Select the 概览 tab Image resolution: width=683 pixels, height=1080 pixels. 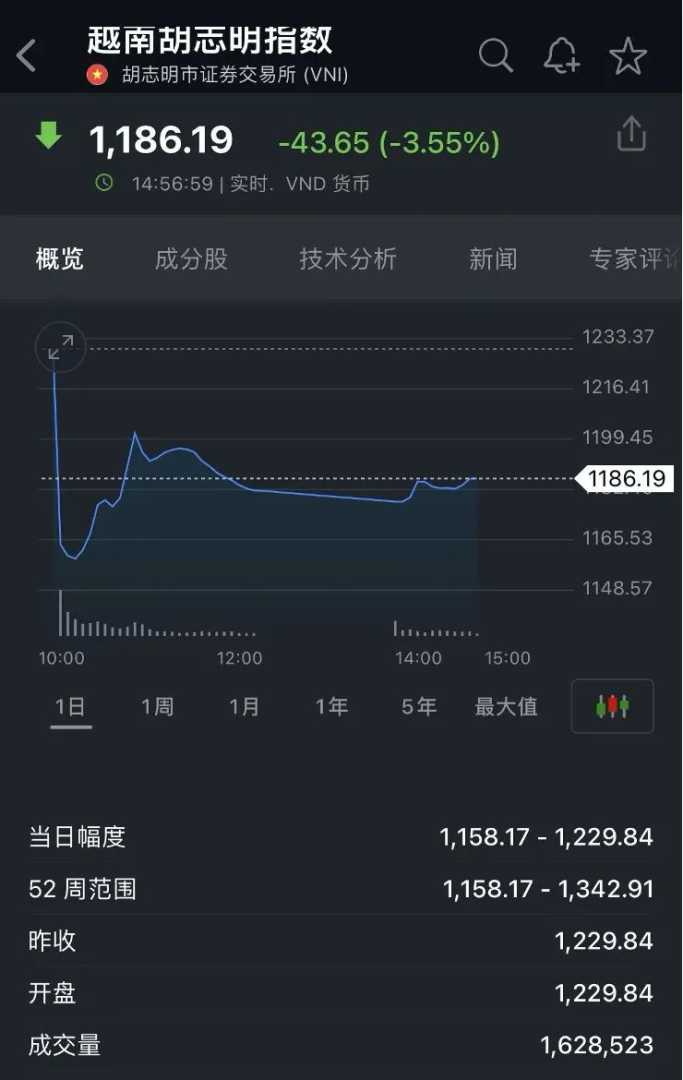[60, 260]
